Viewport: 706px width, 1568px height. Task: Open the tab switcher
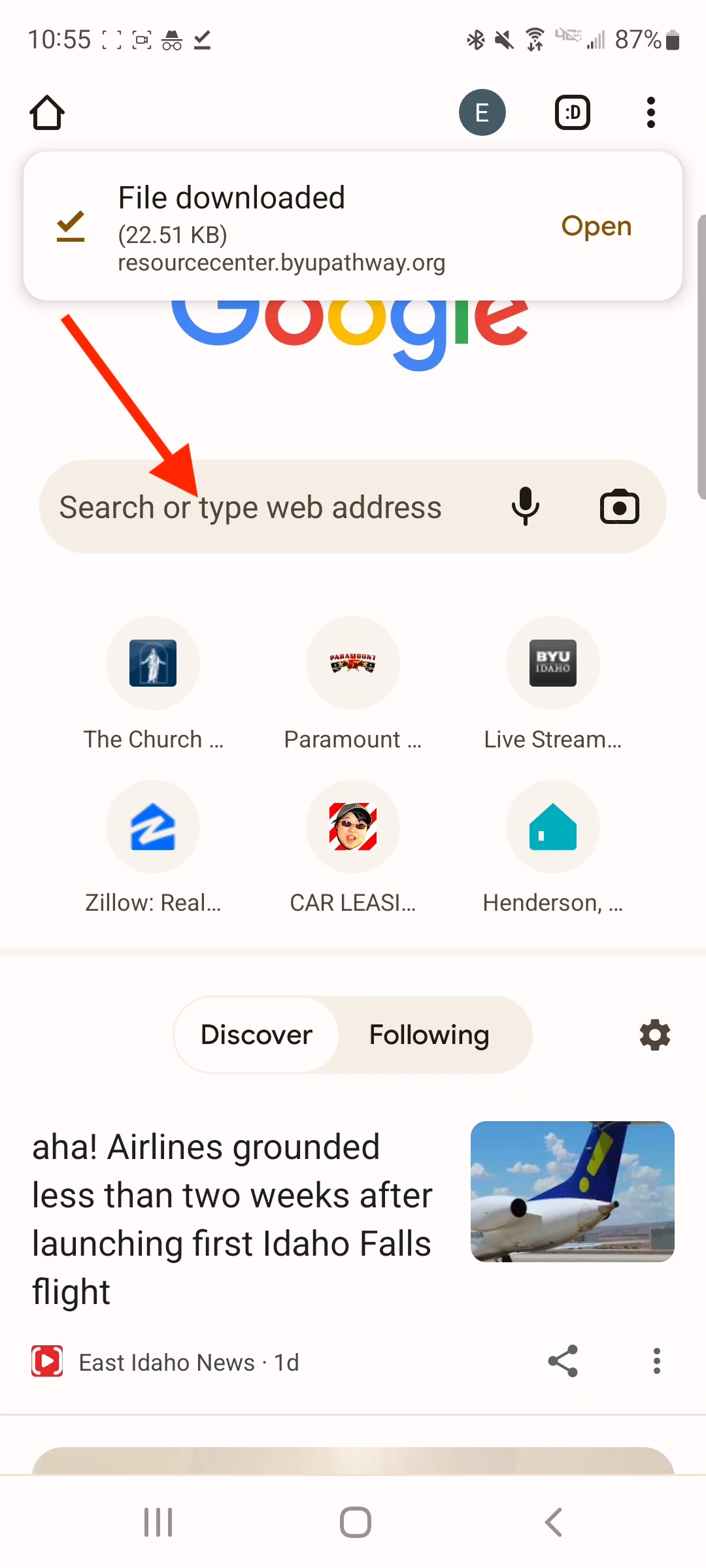click(x=572, y=112)
